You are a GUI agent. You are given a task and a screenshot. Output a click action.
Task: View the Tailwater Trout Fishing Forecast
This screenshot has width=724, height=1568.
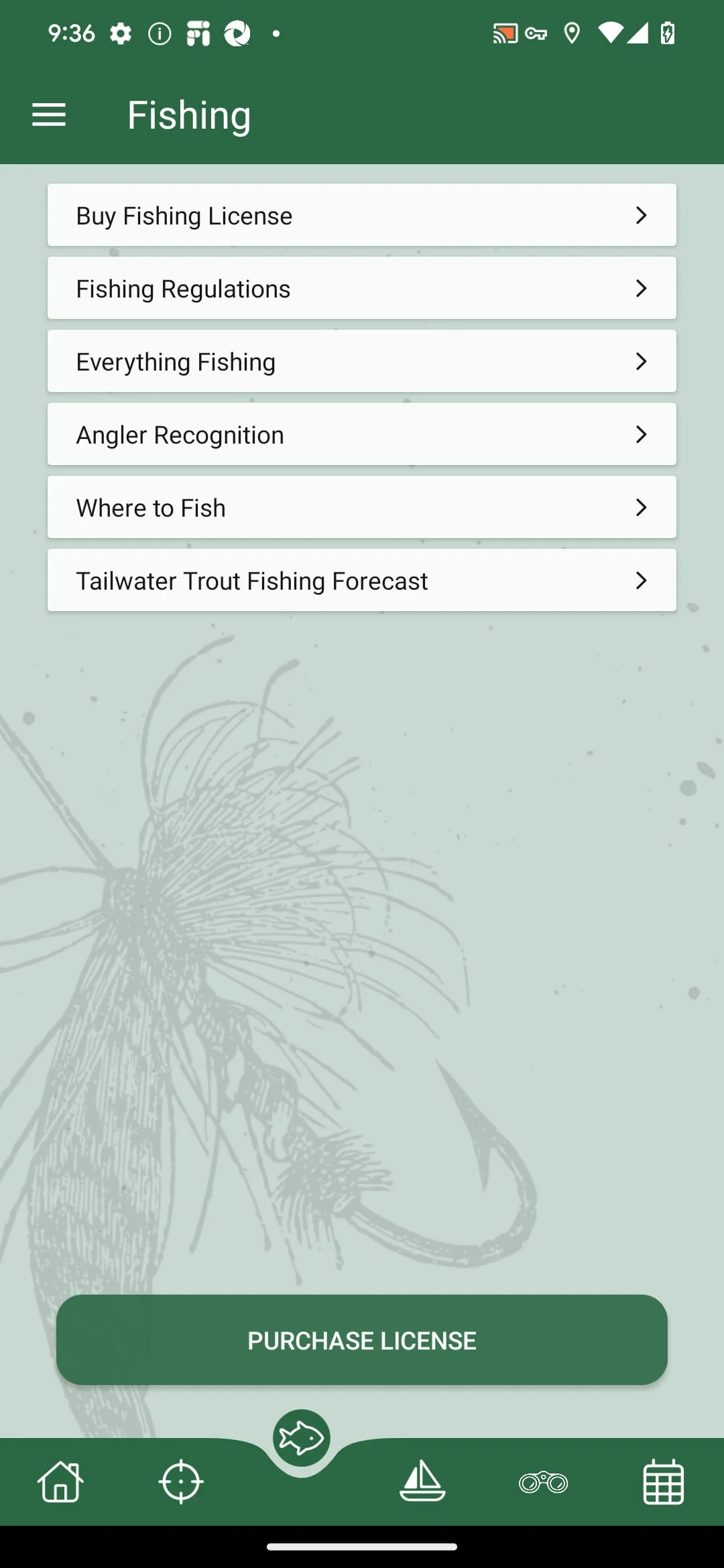[361, 580]
